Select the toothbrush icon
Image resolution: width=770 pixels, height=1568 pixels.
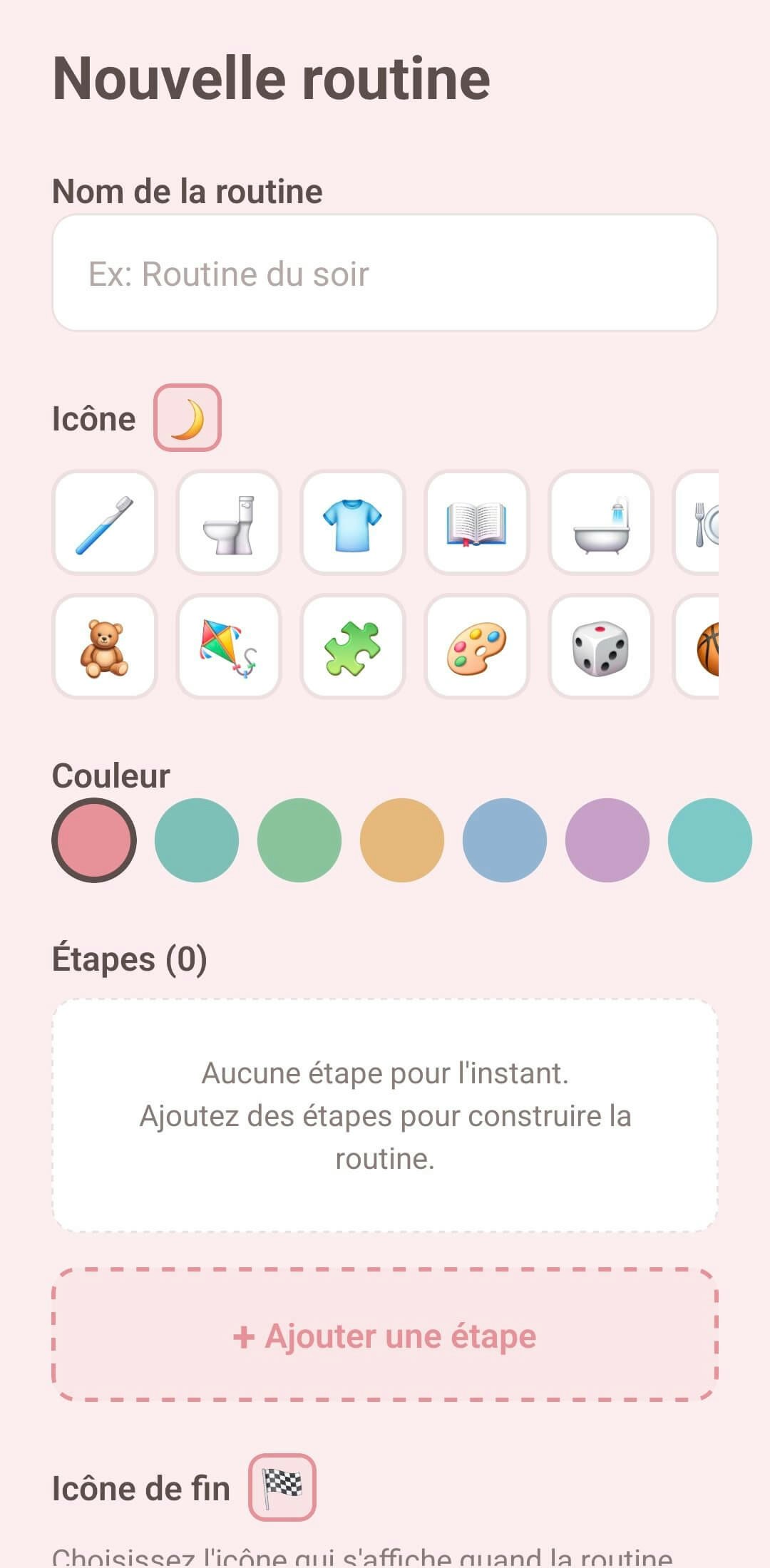point(104,522)
